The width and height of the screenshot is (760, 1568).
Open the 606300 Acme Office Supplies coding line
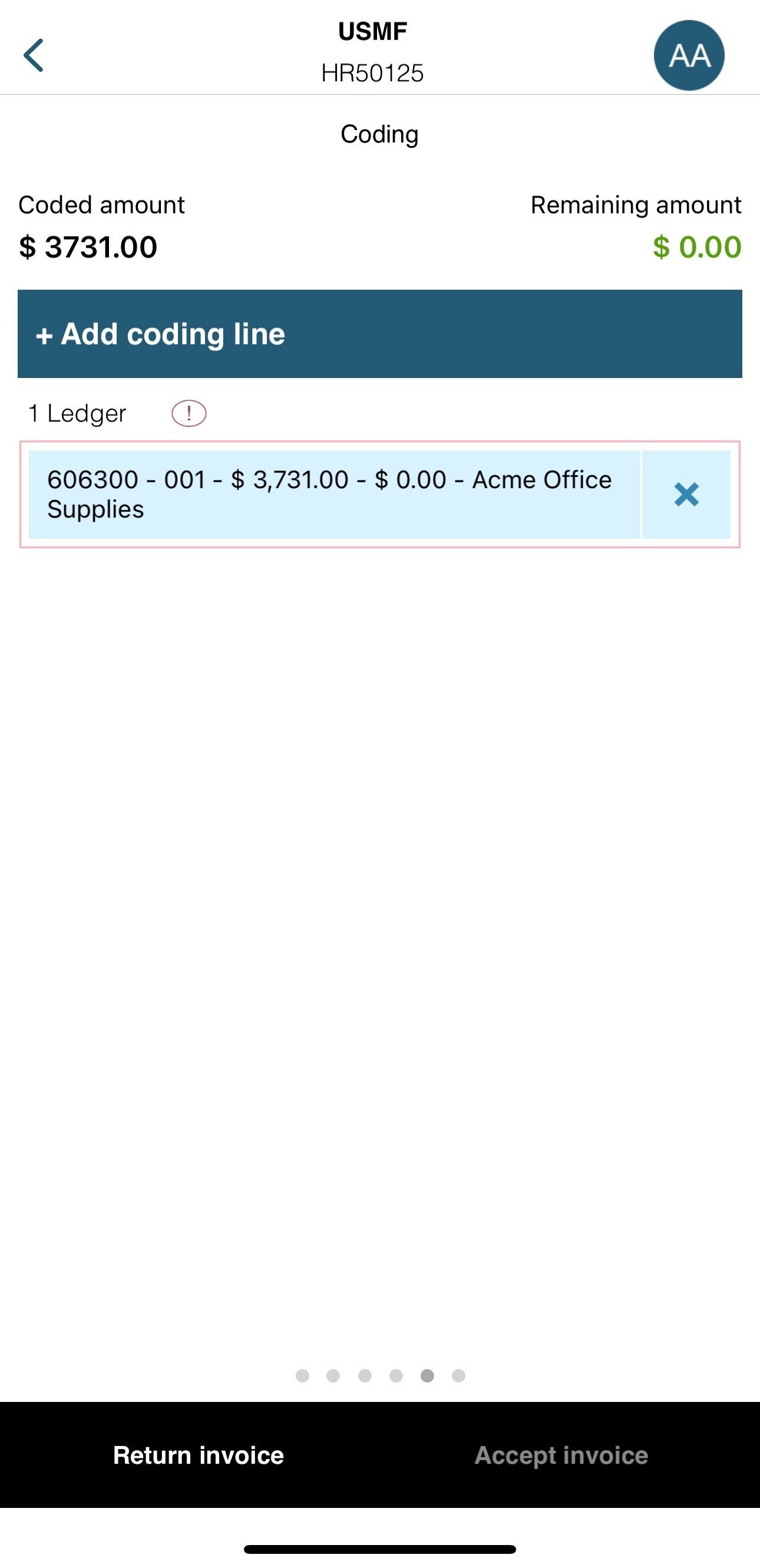tap(334, 494)
